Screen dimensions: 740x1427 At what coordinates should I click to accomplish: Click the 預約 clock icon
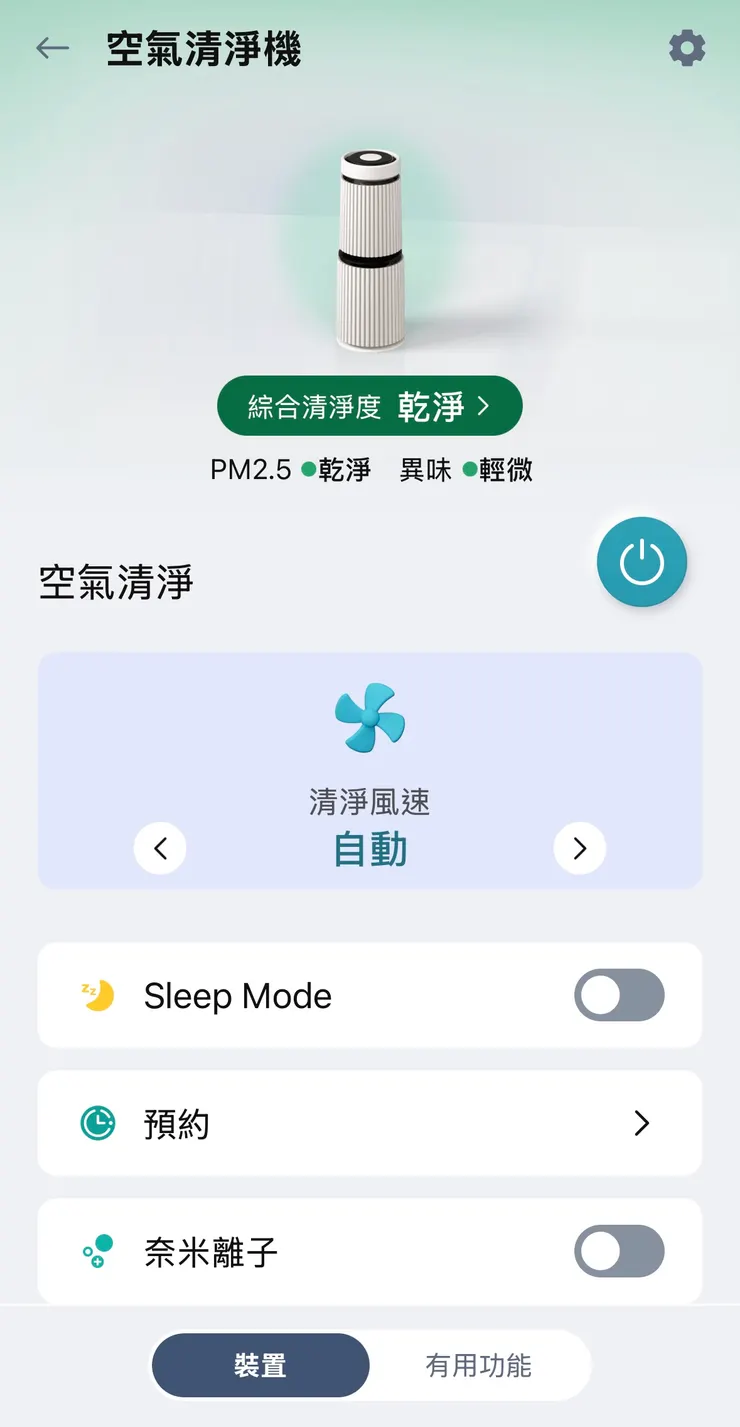tap(97, 1123)
